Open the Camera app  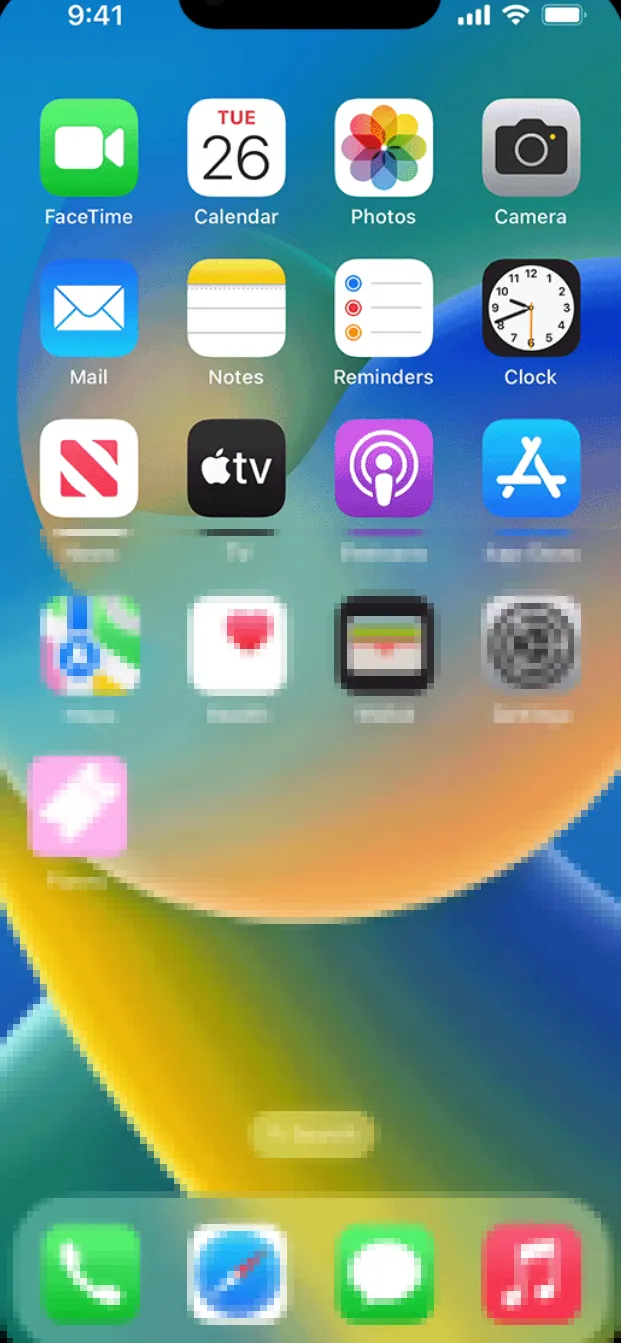pos(531,148)
